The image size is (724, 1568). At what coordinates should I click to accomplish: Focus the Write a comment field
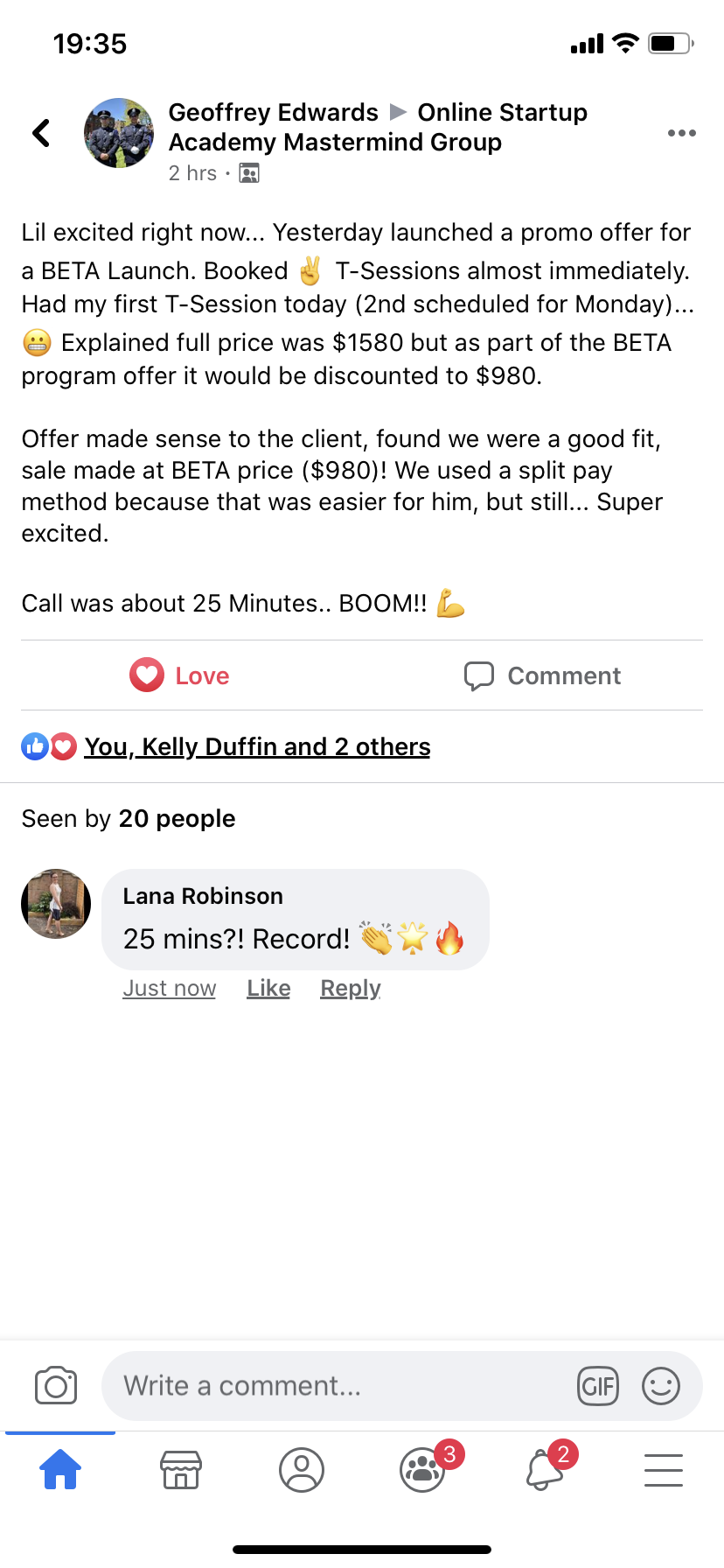pyautogui.click(x=341, y=1386)
